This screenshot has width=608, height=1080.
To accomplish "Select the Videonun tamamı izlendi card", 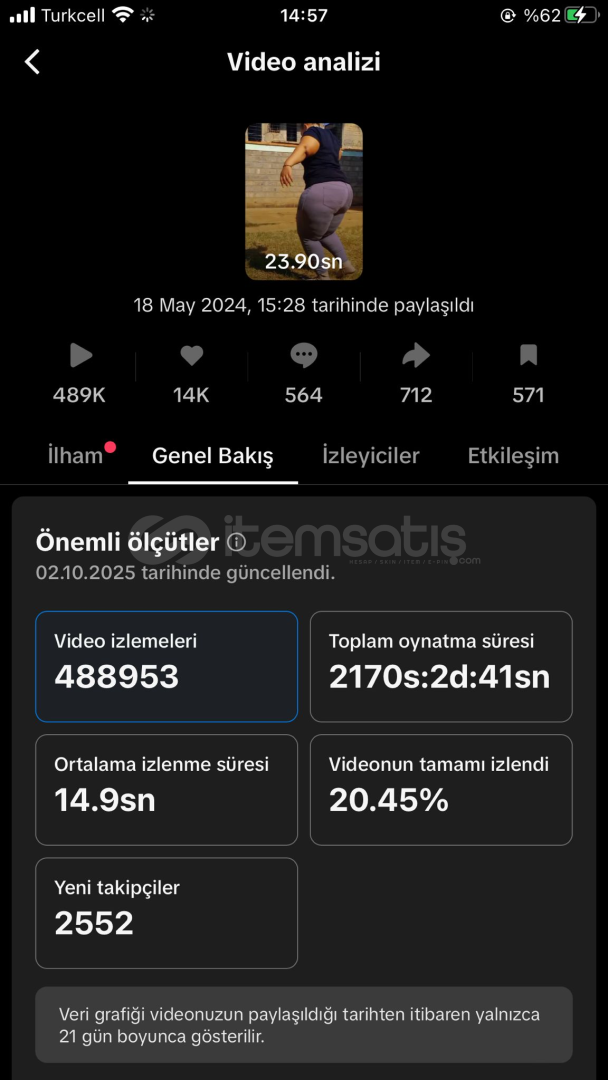I will 441,789.
